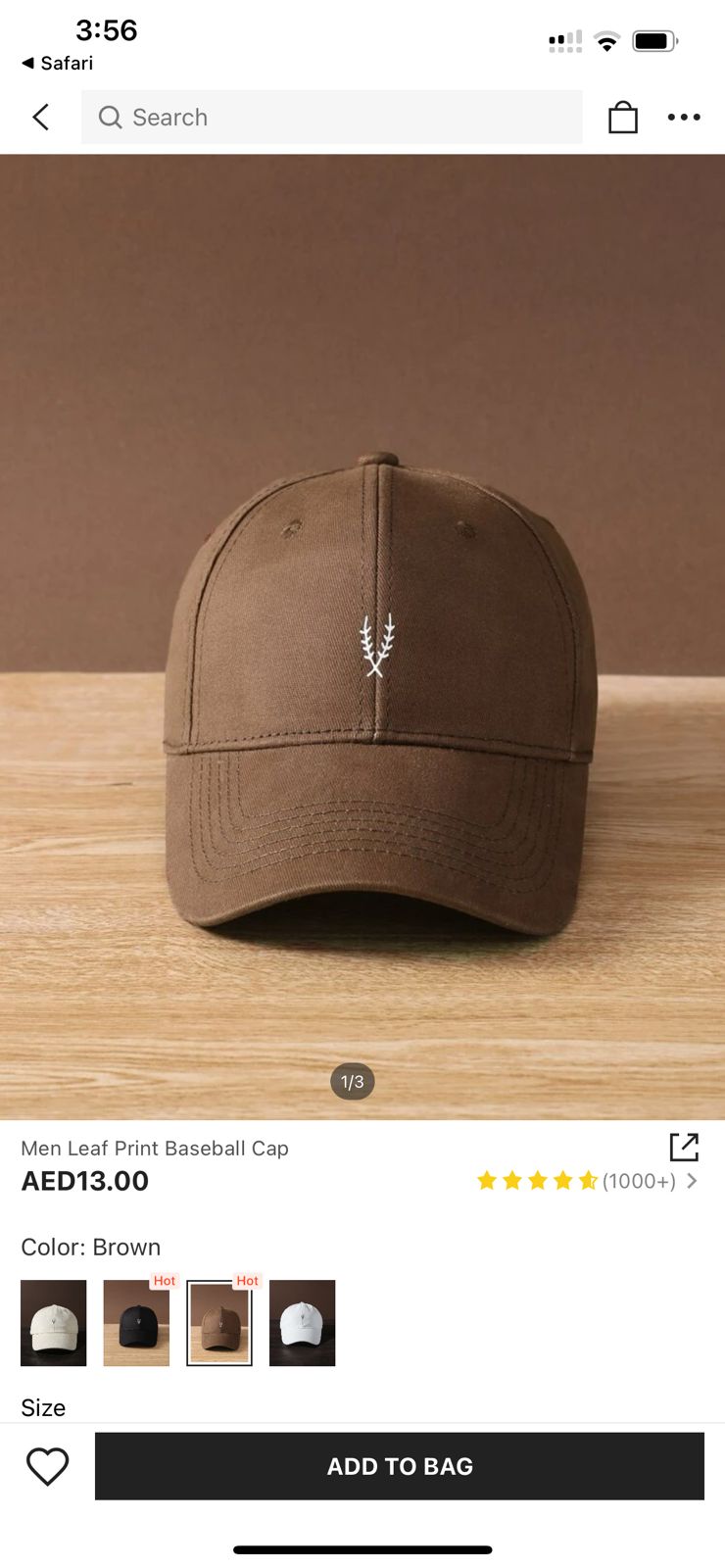Share this baseball cap product

pyautogui.click(x=684, y=1147)
